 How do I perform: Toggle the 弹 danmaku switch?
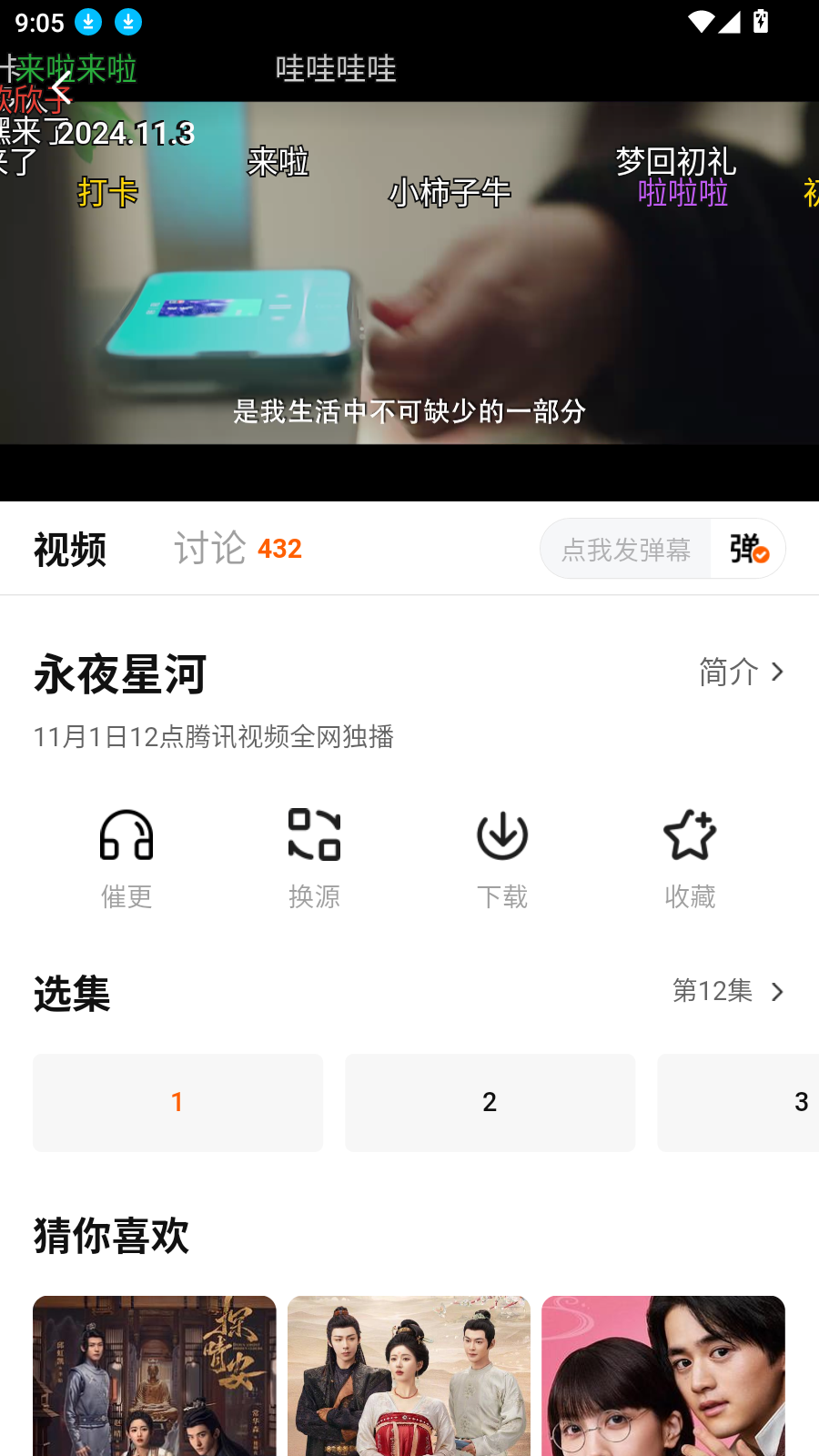point(747,548)
